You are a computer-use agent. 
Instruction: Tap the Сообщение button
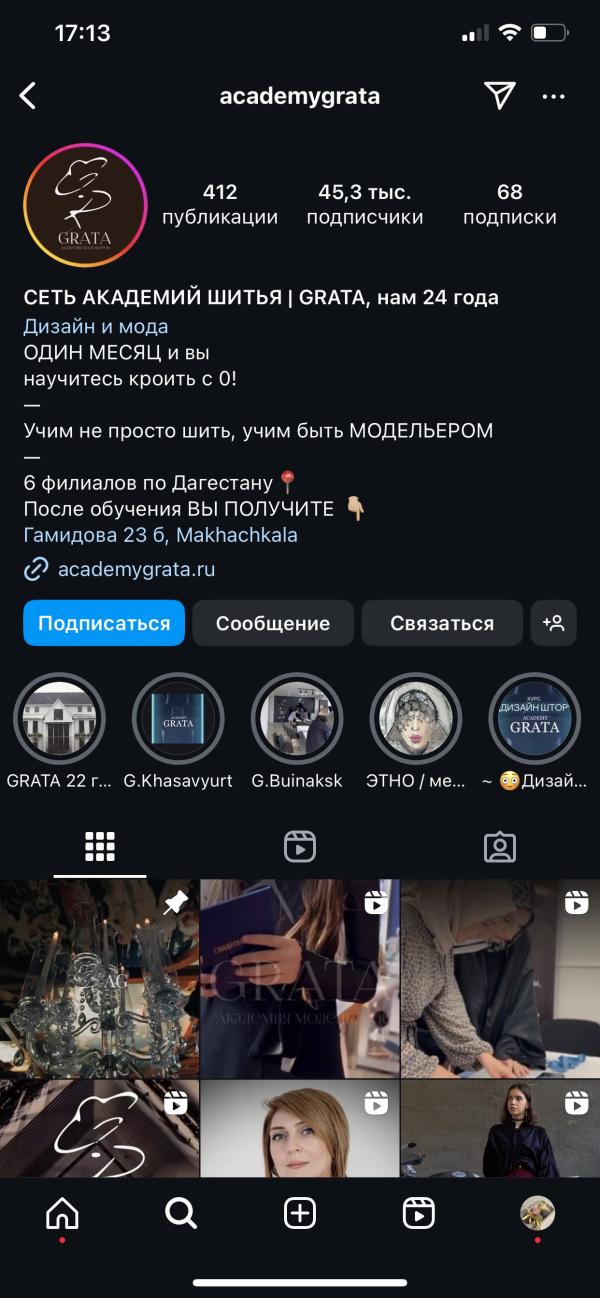coord(273,623)
